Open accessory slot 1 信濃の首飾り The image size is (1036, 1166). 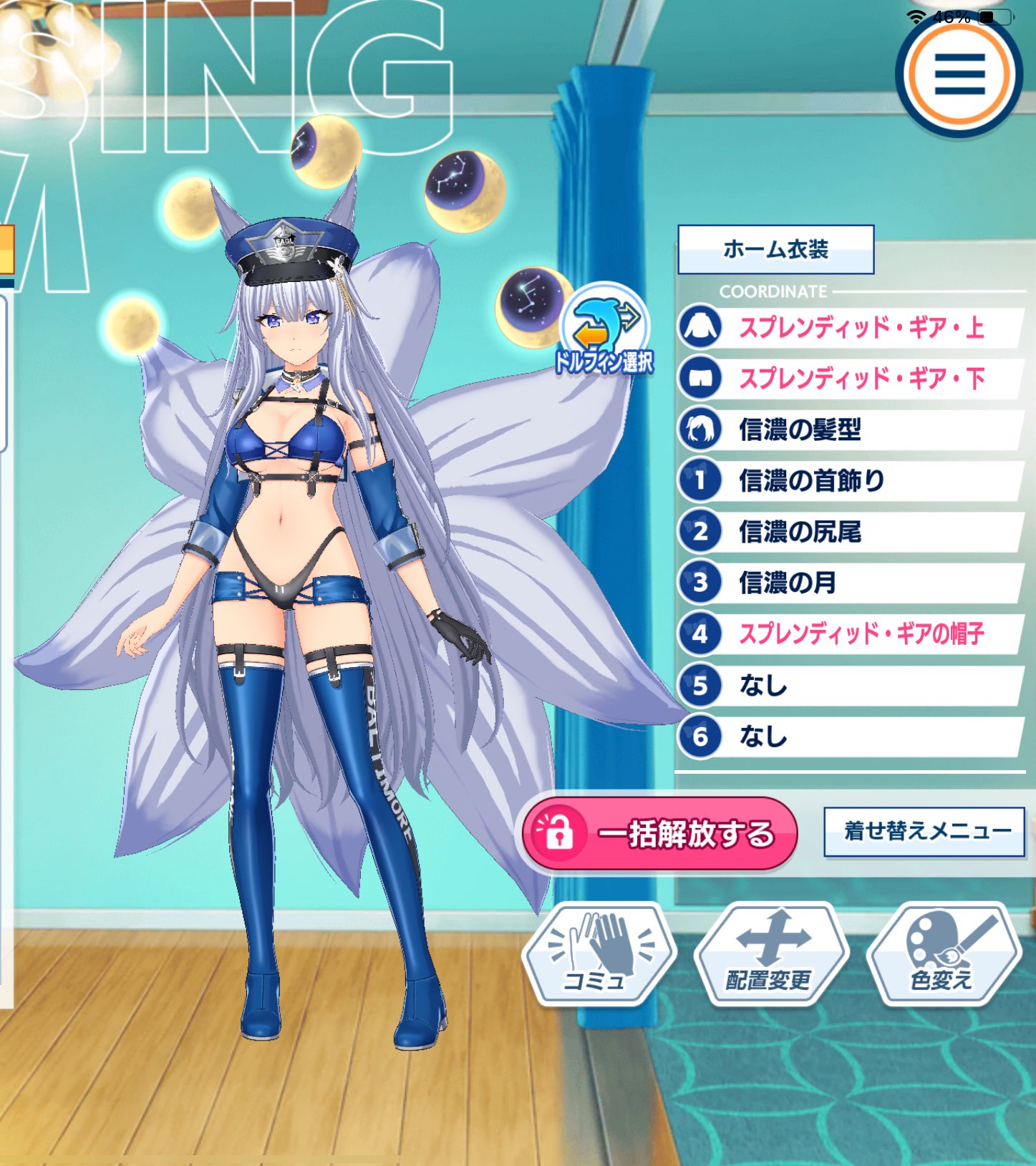point(852,480)
